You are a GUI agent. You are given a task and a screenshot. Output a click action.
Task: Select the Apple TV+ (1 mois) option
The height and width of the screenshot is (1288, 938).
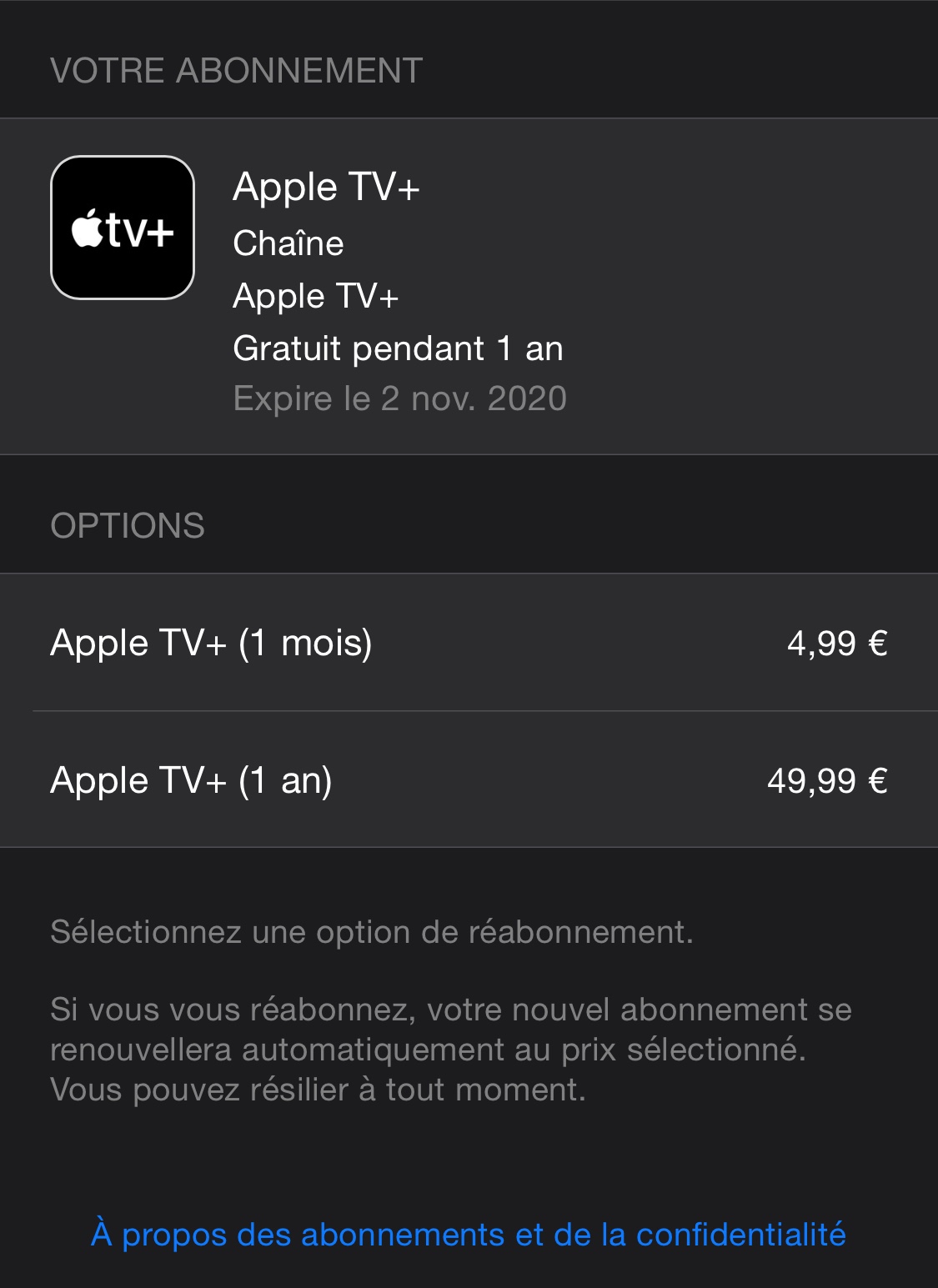click(x=469, y=643)
